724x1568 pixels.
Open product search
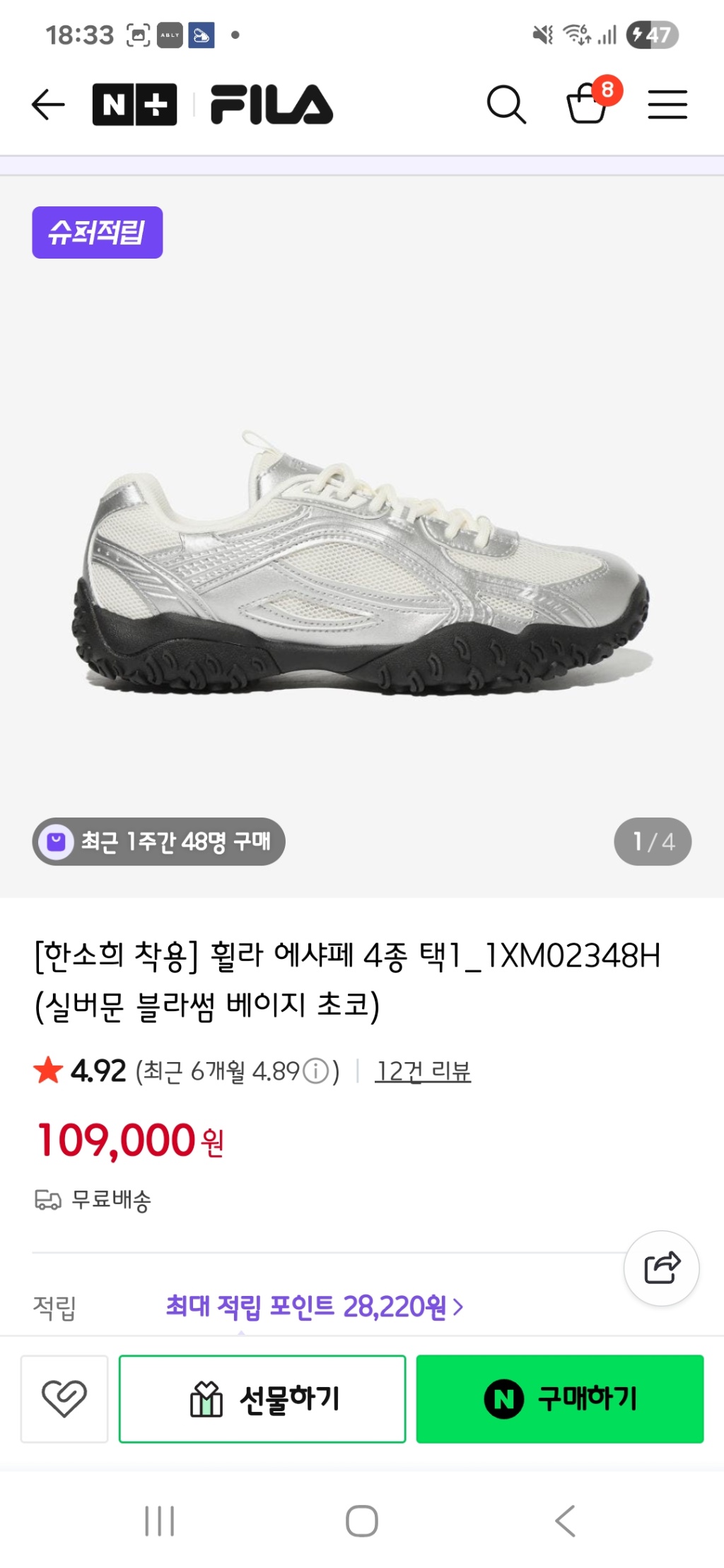[506, 105]
